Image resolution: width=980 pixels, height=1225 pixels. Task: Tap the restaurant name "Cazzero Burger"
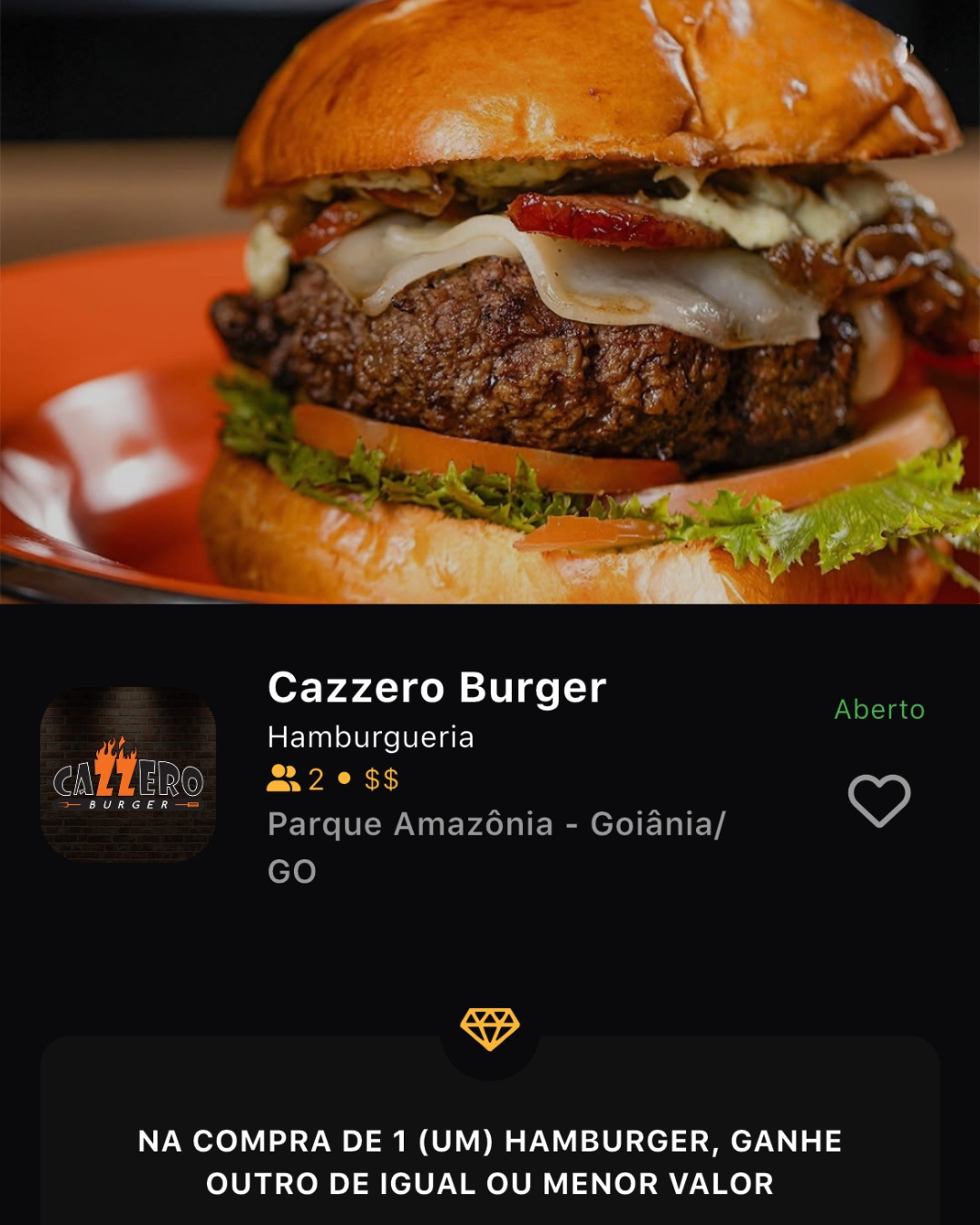pyautogui.click(x=436, y=690)
